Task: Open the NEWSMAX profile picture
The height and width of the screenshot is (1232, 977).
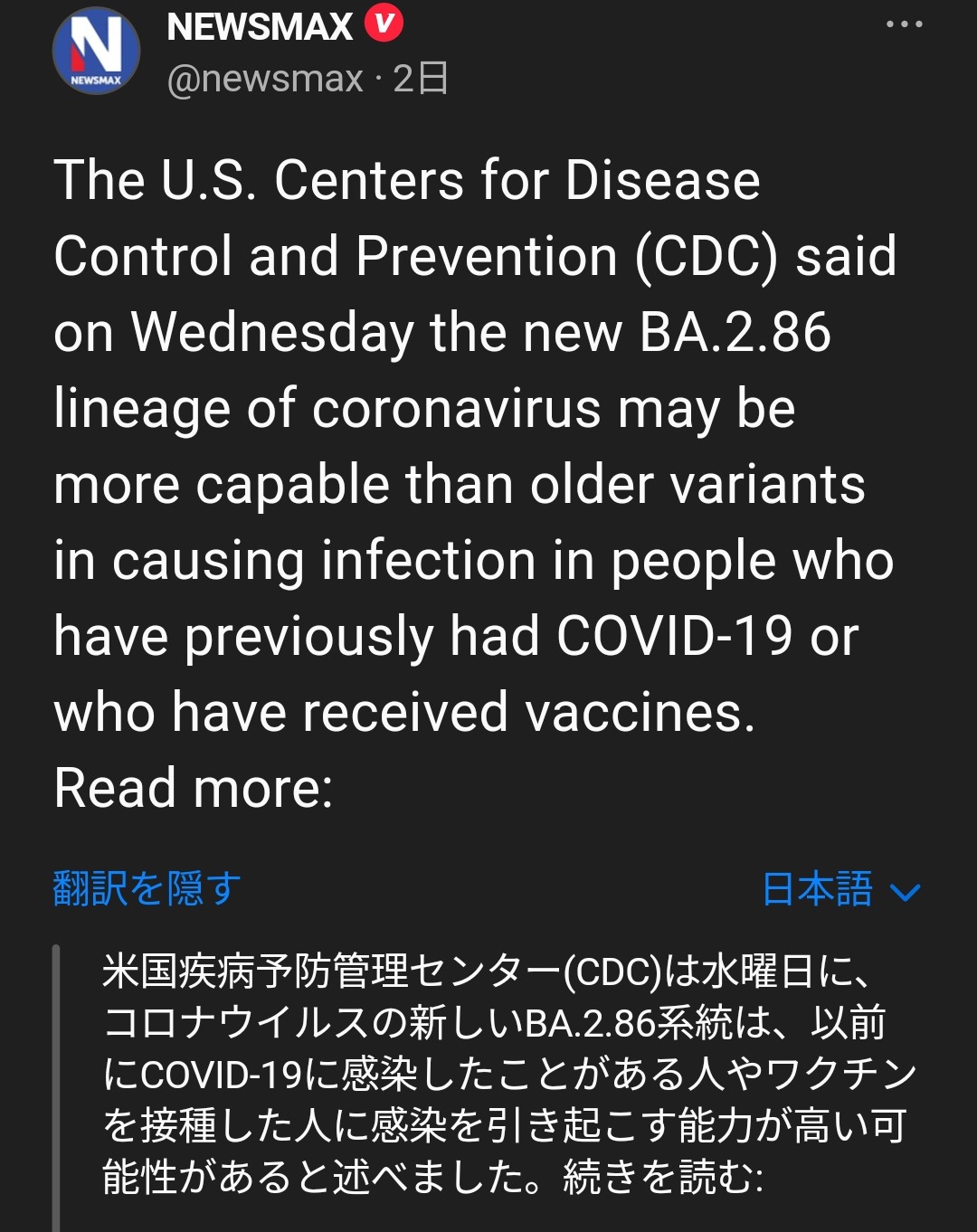Action: [96, 52]
